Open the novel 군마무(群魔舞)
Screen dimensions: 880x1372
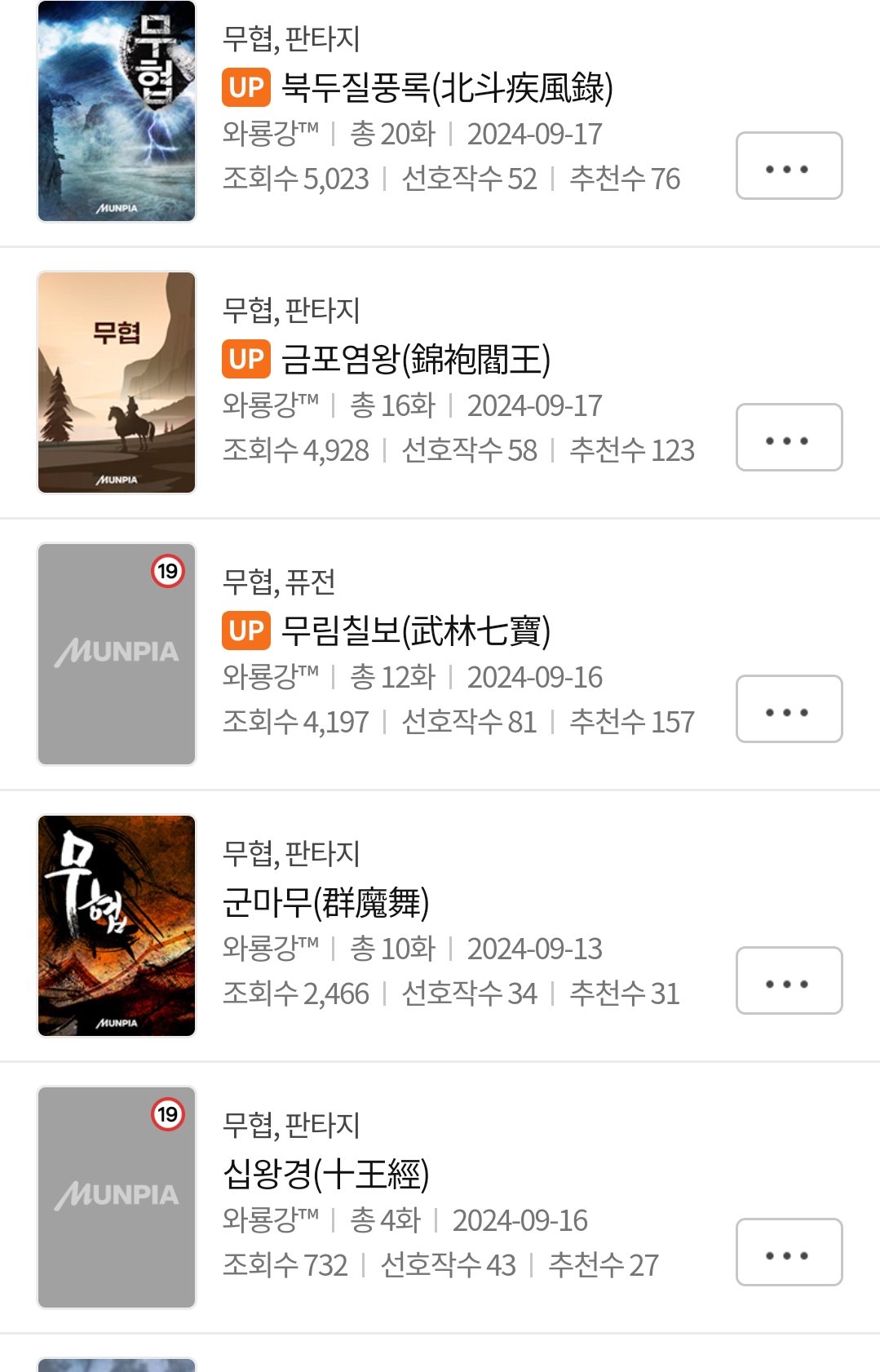pos(325,903)
